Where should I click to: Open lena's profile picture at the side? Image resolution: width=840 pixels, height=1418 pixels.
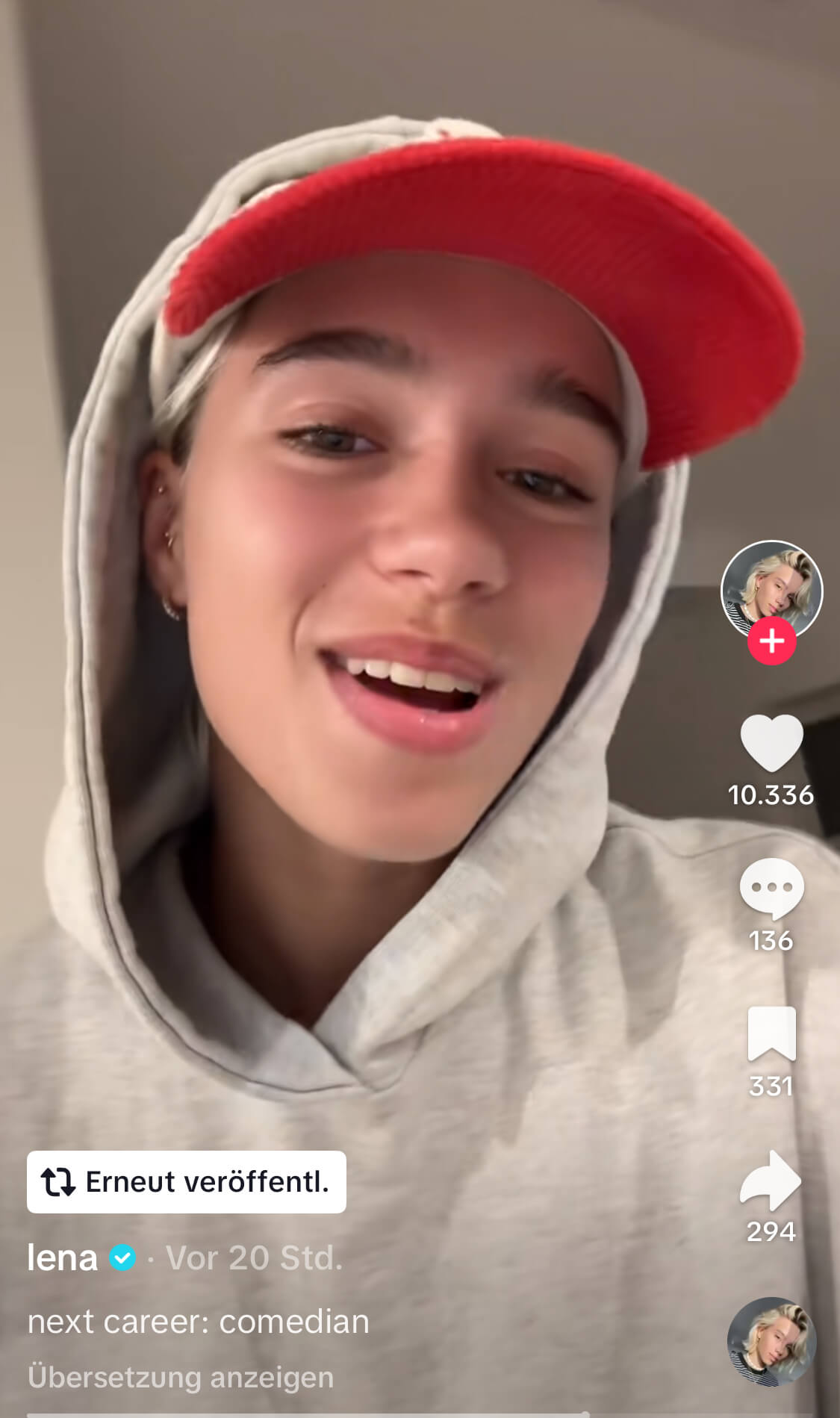[x=771, y=590]
